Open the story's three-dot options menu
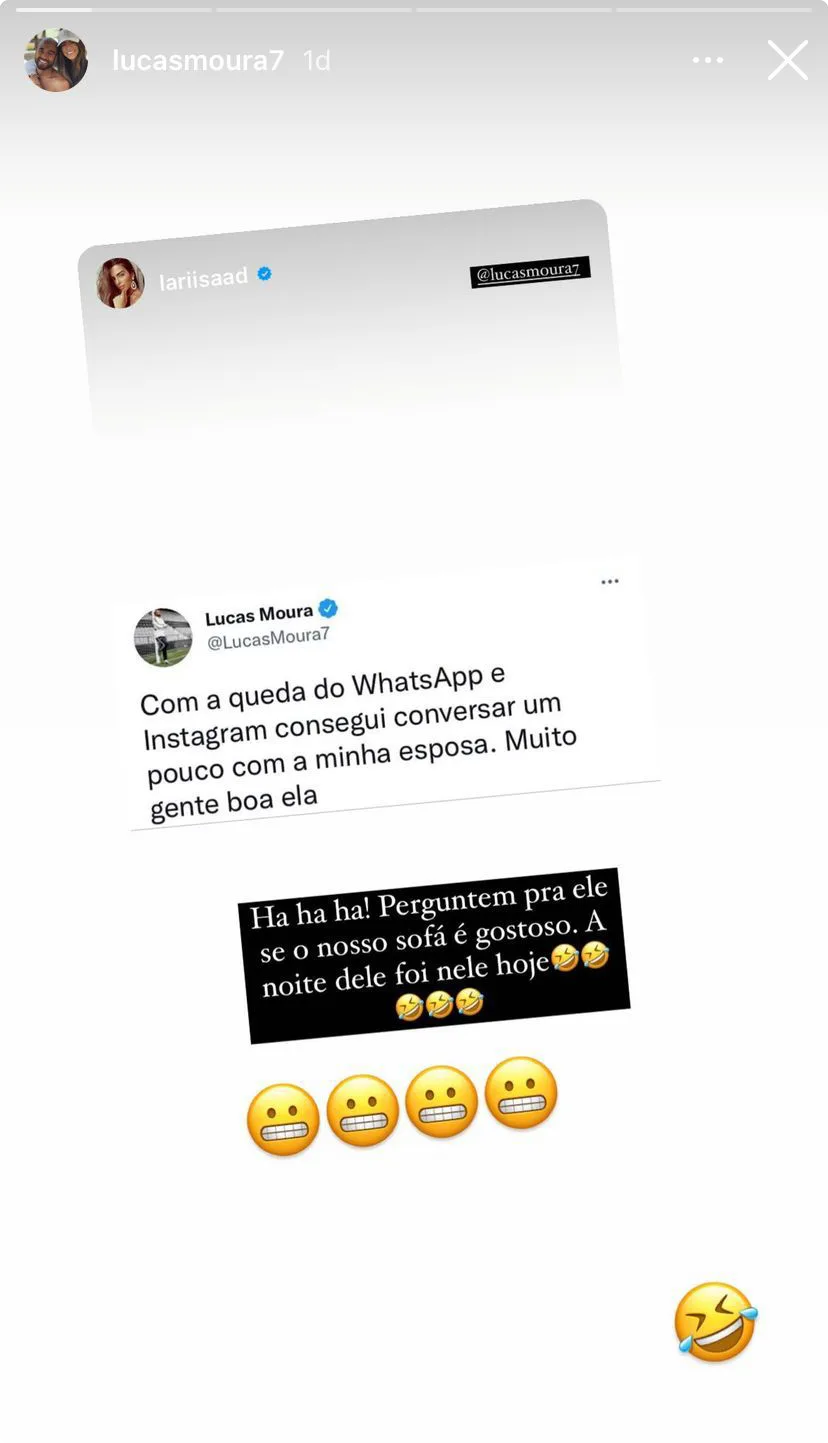The width and height of the screenshot is (828, 1443). click(708, 61)
